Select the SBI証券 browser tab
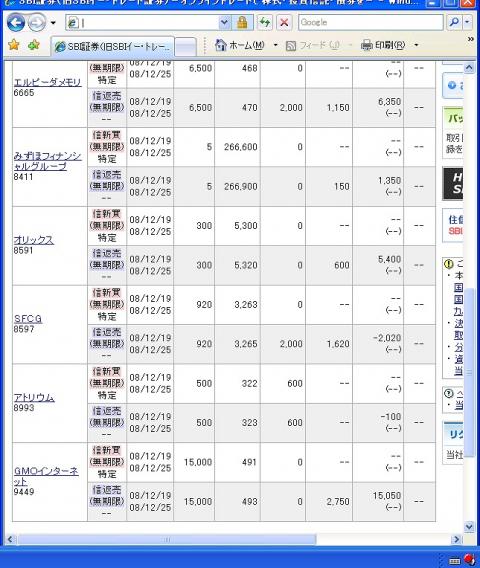Screen dimensions: 480x568 pos(113,46)
